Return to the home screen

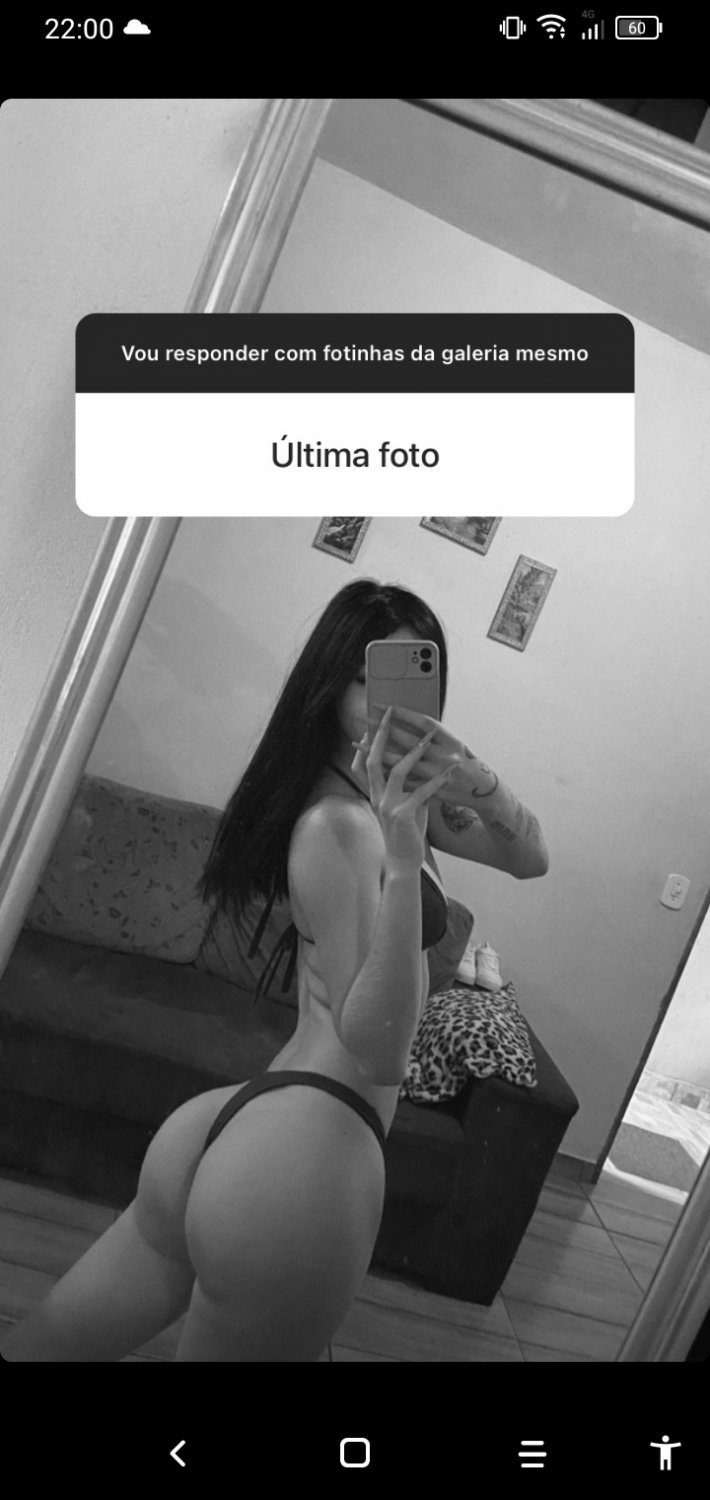355,1453
